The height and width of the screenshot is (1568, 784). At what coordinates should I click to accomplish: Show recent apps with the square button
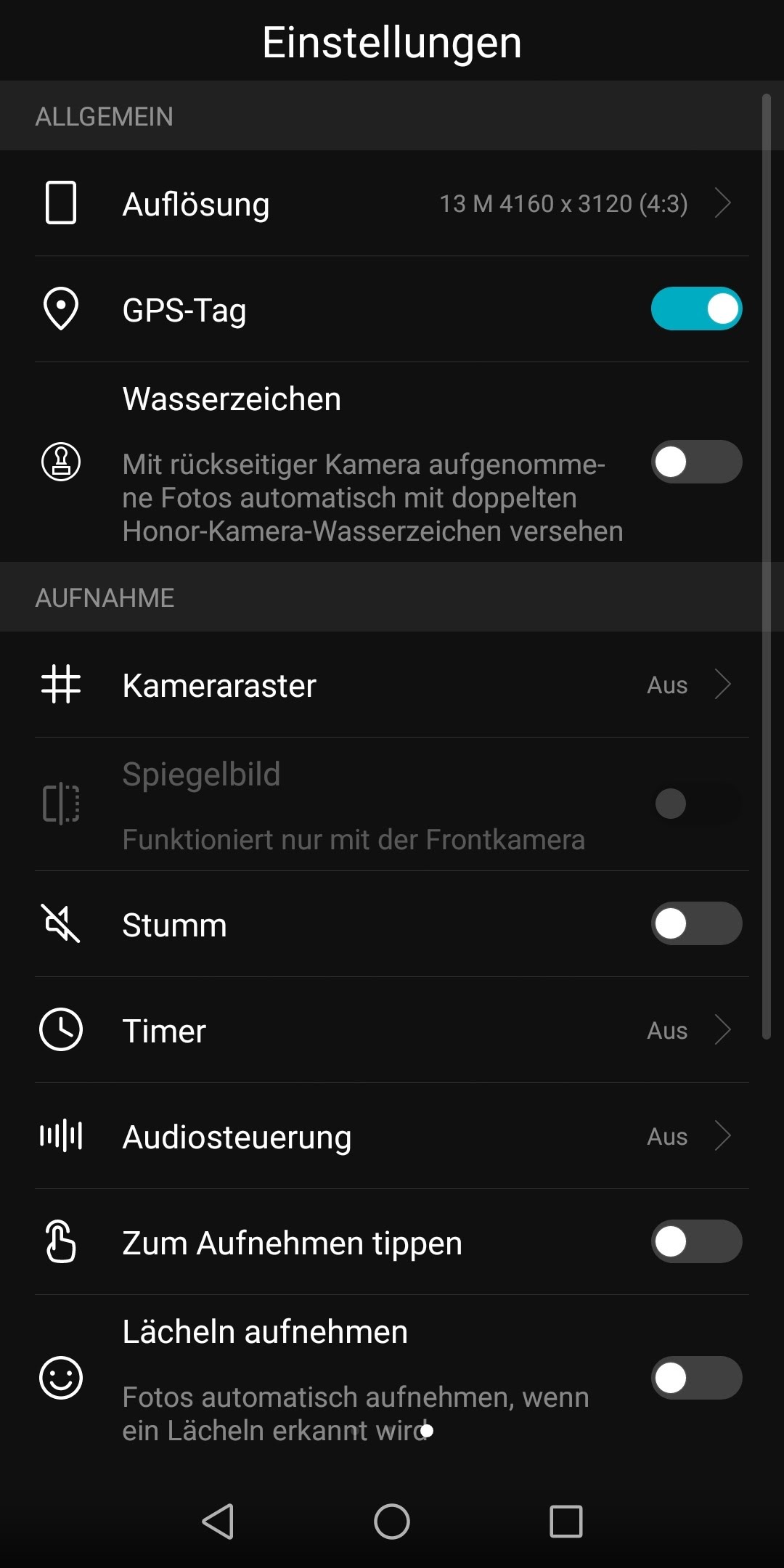[566, 1522]
